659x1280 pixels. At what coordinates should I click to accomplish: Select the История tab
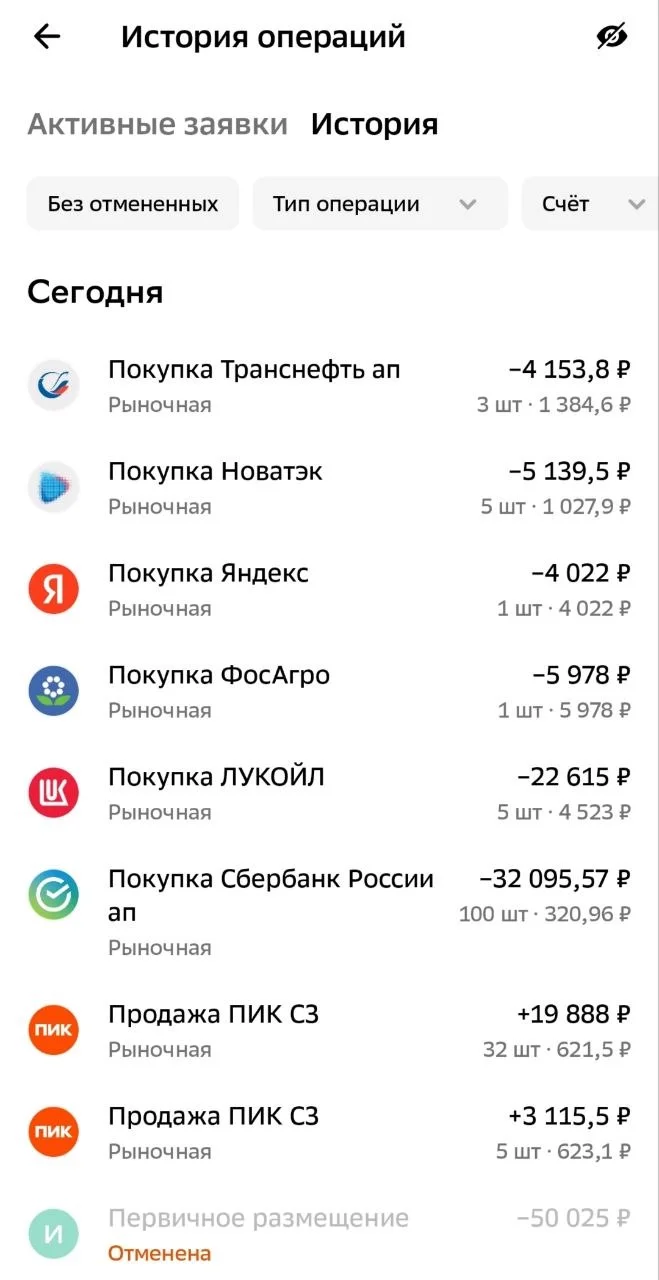click(374, 125)
